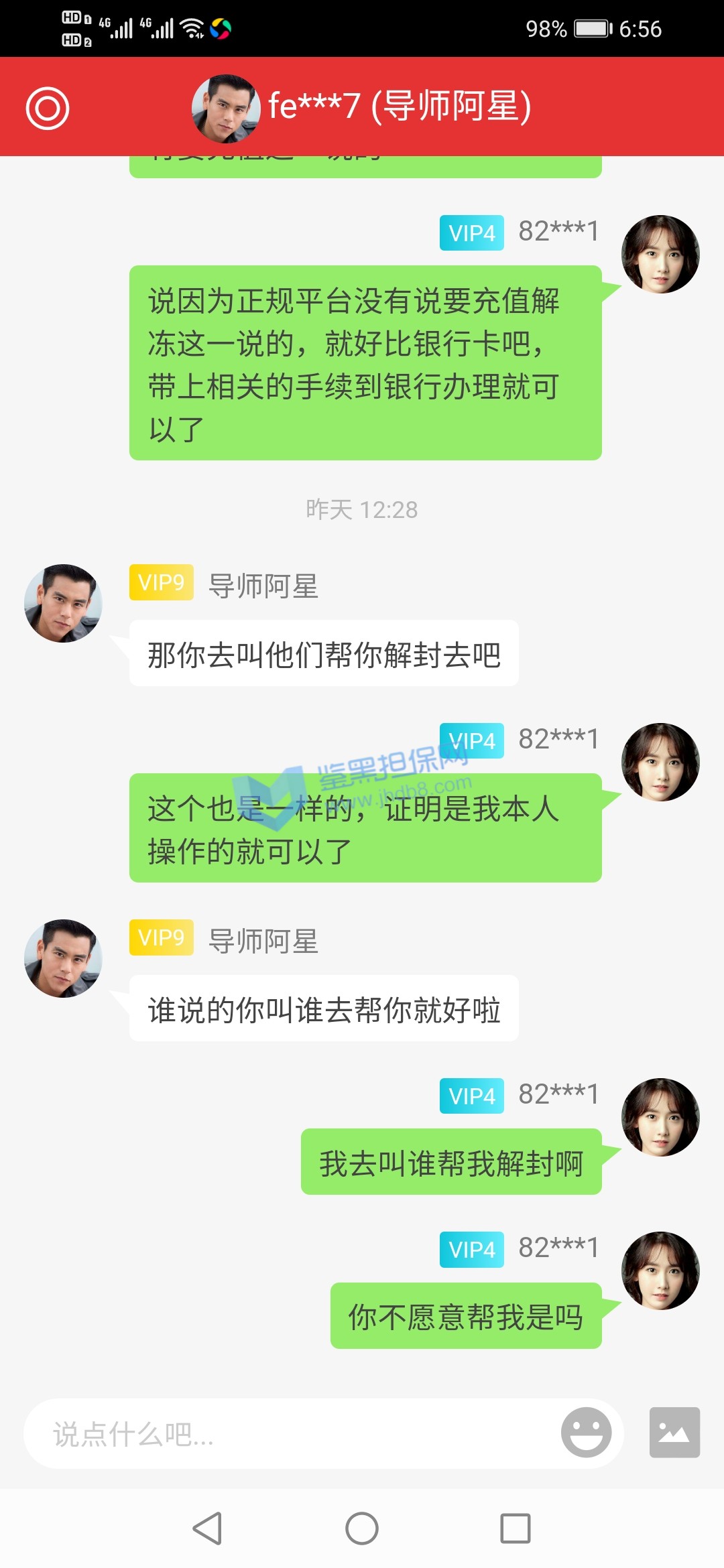Tap the circular back icon in header
This screenshot has height=1568, width=724.
tap(48, 108)
